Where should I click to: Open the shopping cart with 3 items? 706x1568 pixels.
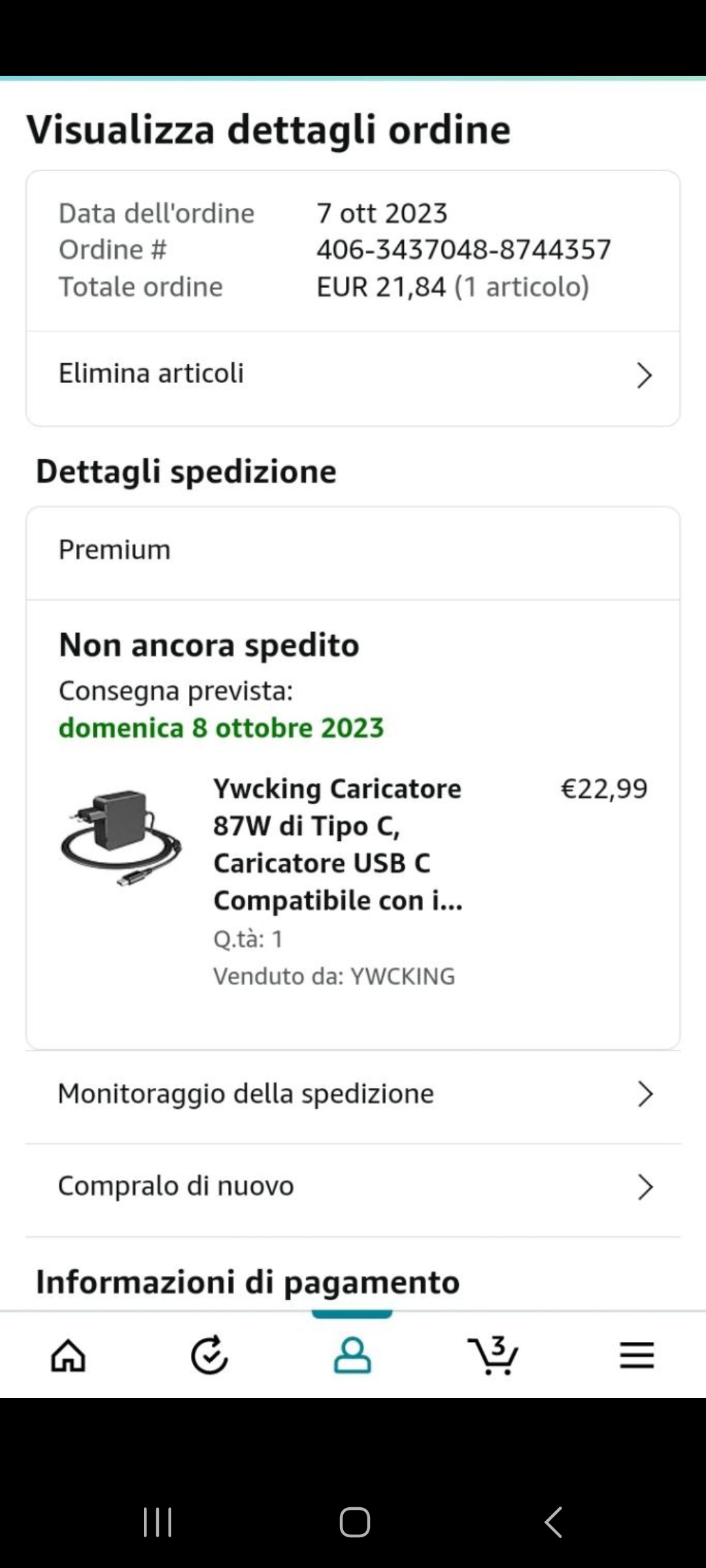pos(494,1355)
